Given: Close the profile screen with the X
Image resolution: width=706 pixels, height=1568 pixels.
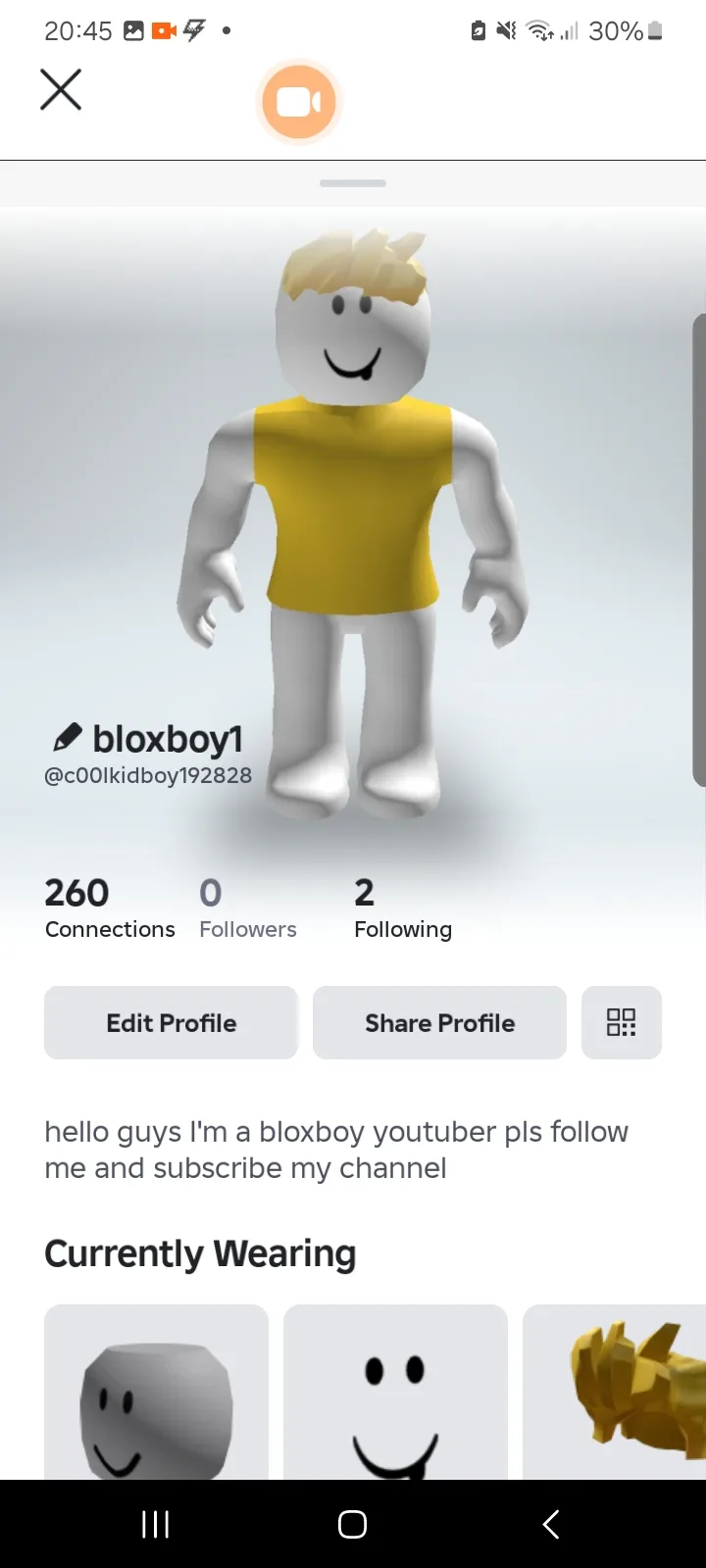Looking at the screenshot, I should pos(61,90).
